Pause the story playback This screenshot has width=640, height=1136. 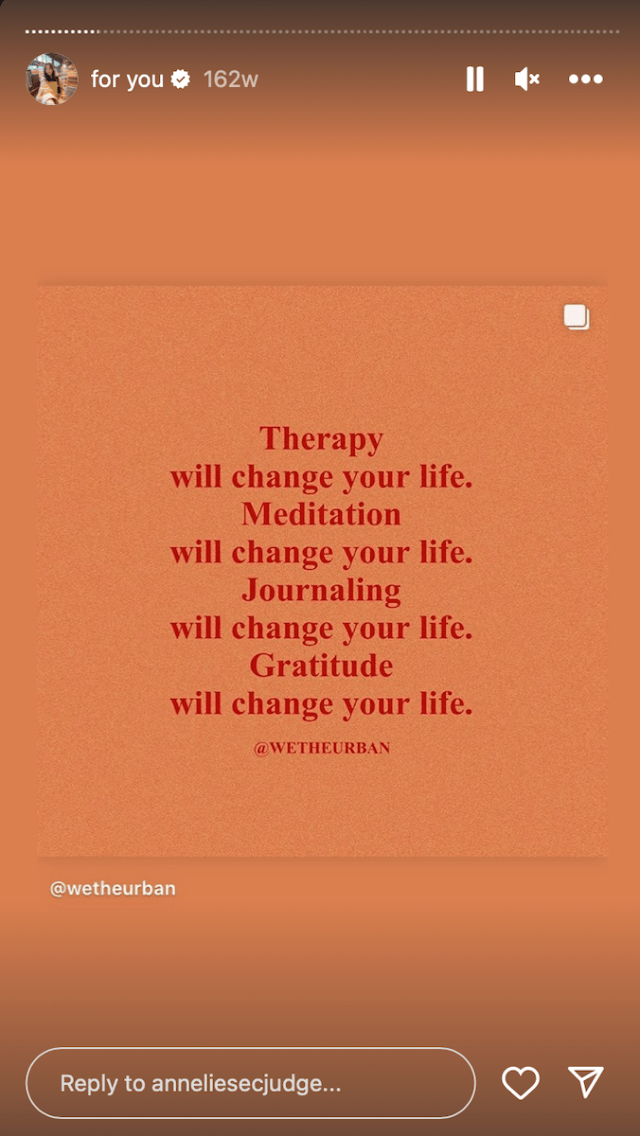pyautogui.click(x=475, y=79)
